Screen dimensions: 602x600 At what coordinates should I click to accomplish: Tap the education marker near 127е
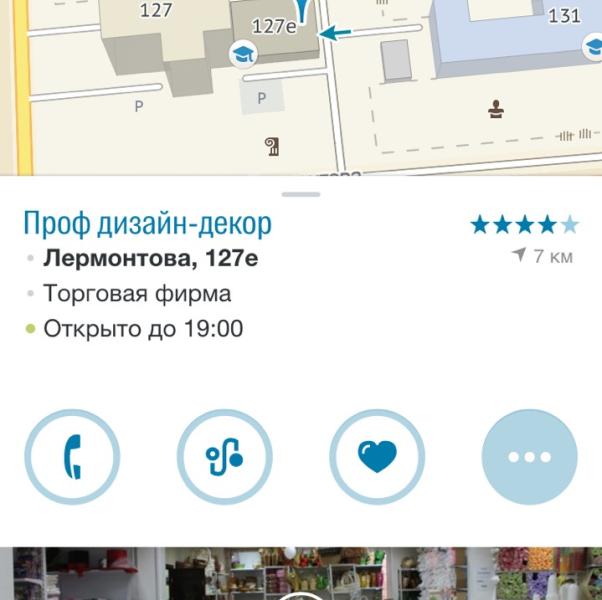243,54
